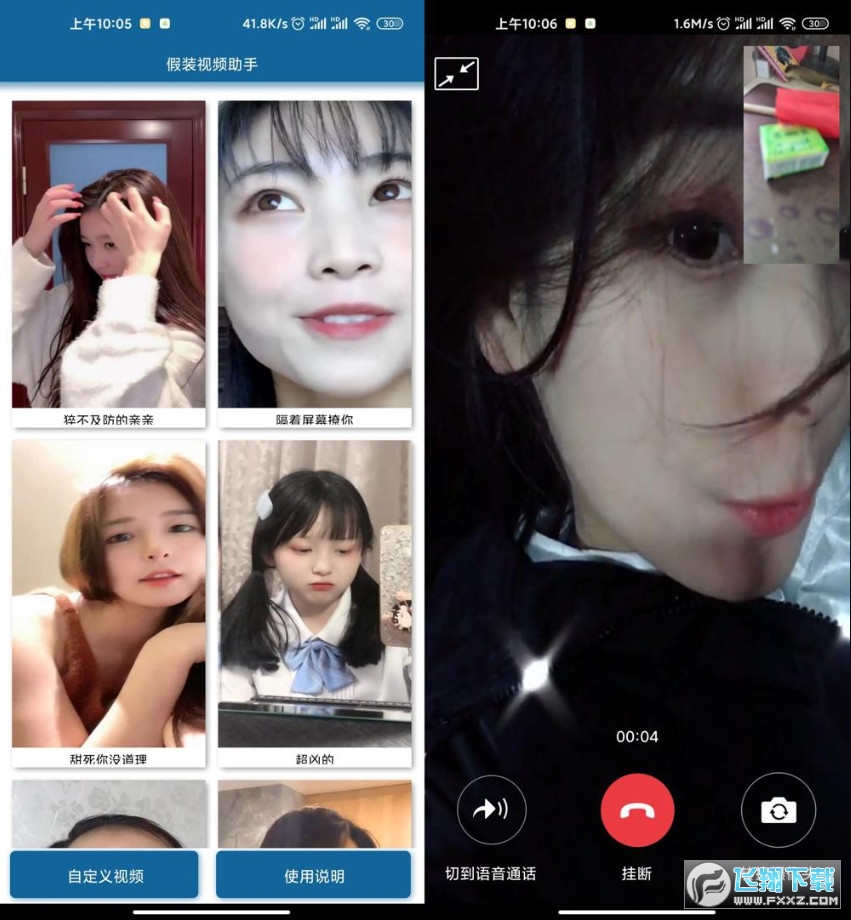The image size is (851, 920).
Task: Tap the 自定义视频 button
Action: point(105,875)
